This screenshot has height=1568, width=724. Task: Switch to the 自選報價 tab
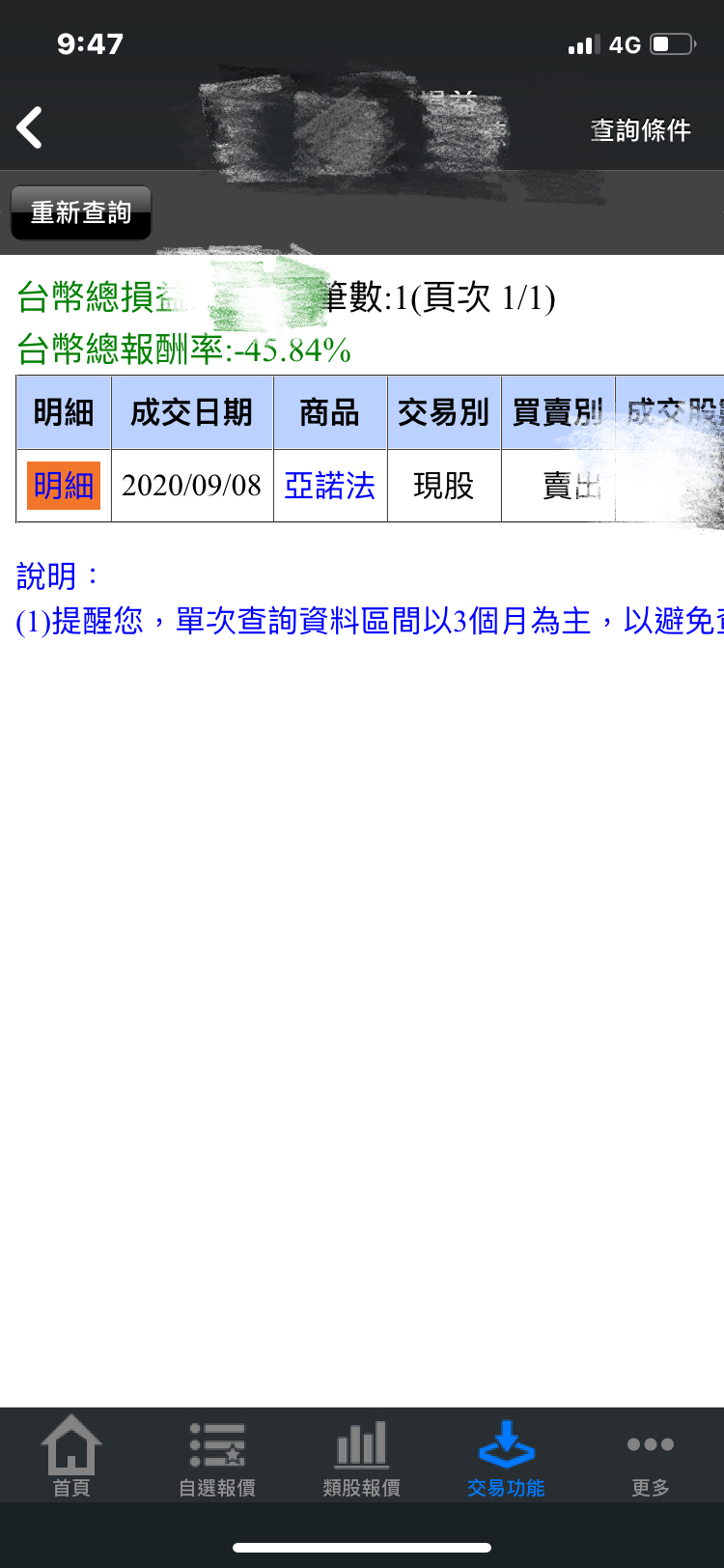(217, 1456)
